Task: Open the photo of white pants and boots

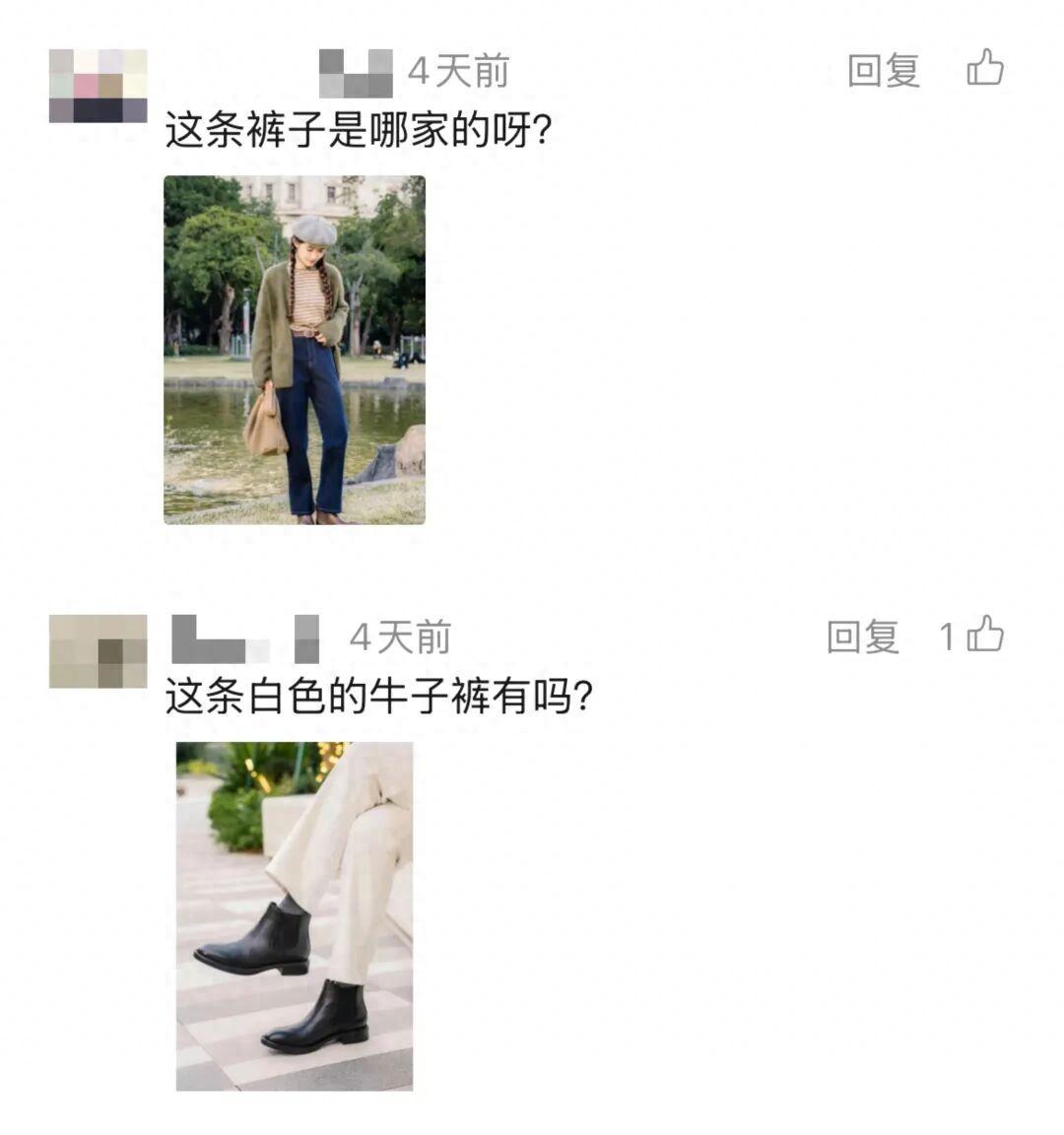Action: pos(294,915)
